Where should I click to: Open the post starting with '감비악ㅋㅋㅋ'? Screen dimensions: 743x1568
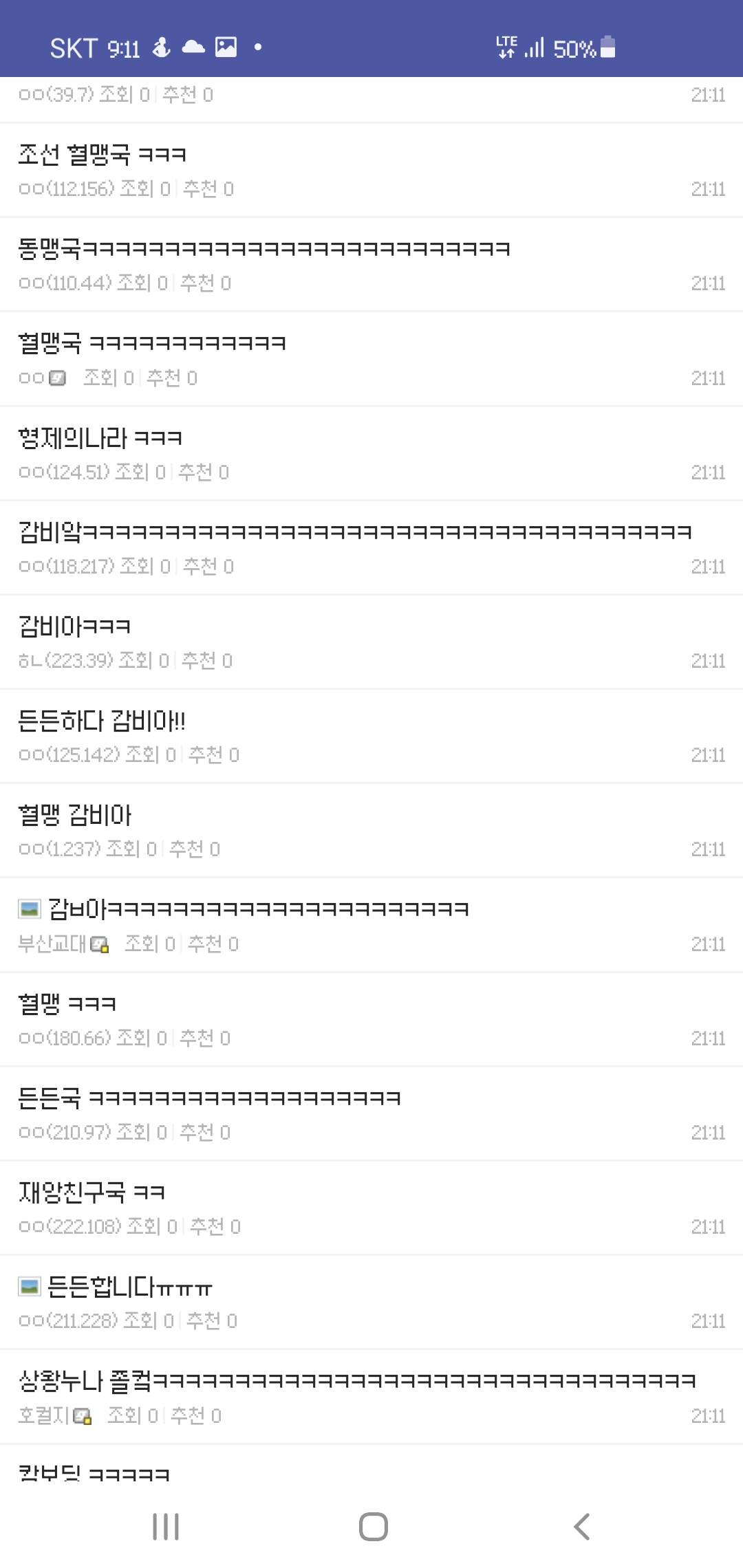(354, 532)
